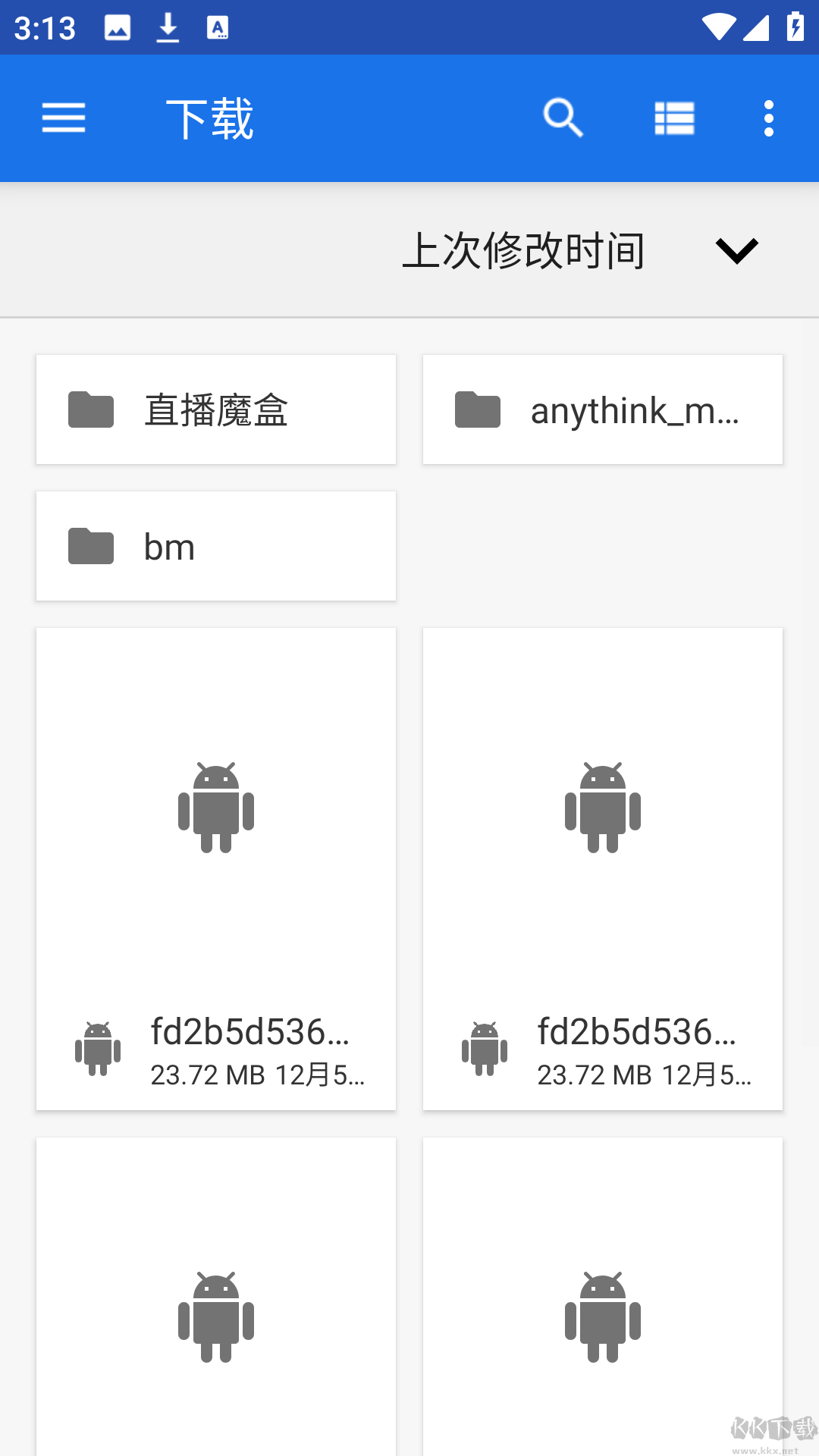819x1456 pixels.
Task: Search files in 下载
Action: [x=563, y=118]
